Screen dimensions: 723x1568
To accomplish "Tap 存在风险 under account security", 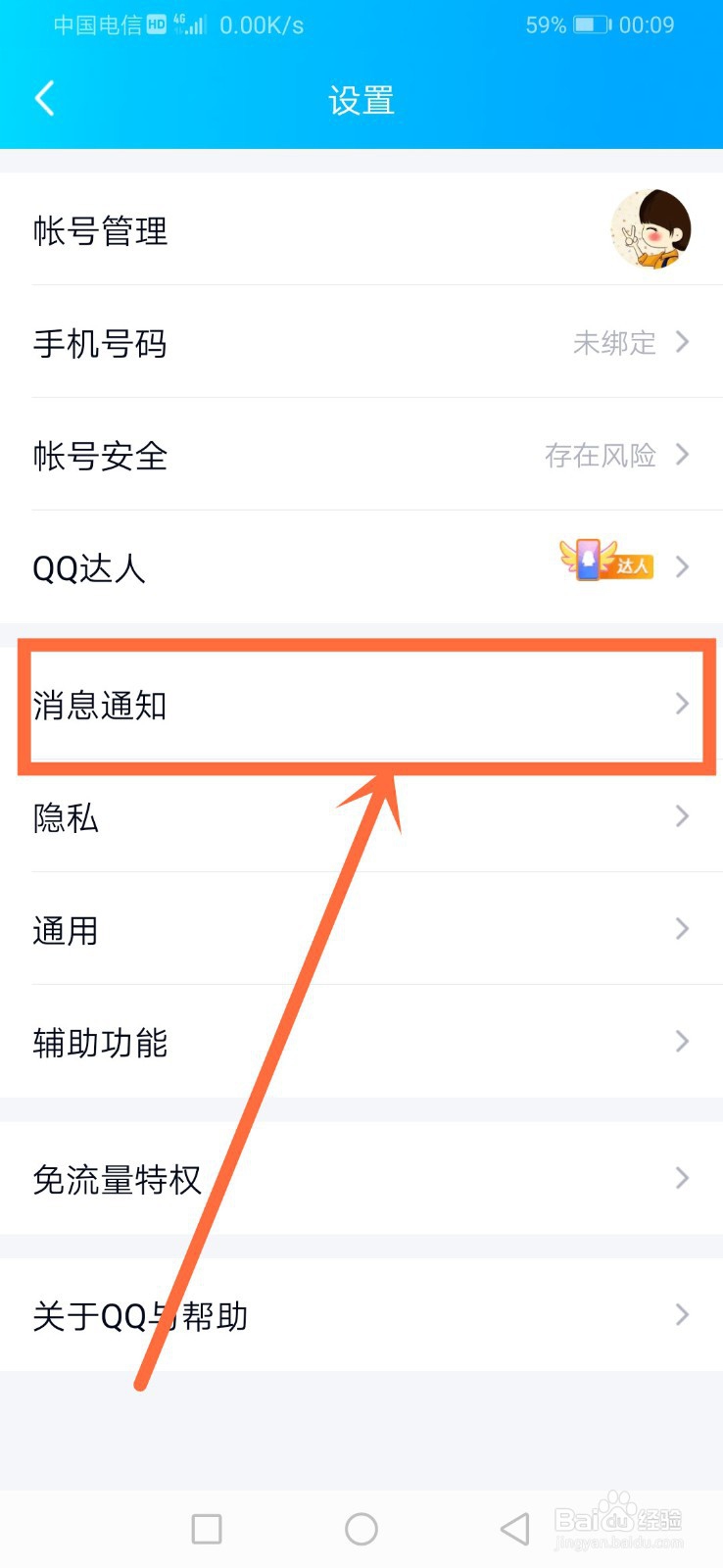I will click(600, 455).
